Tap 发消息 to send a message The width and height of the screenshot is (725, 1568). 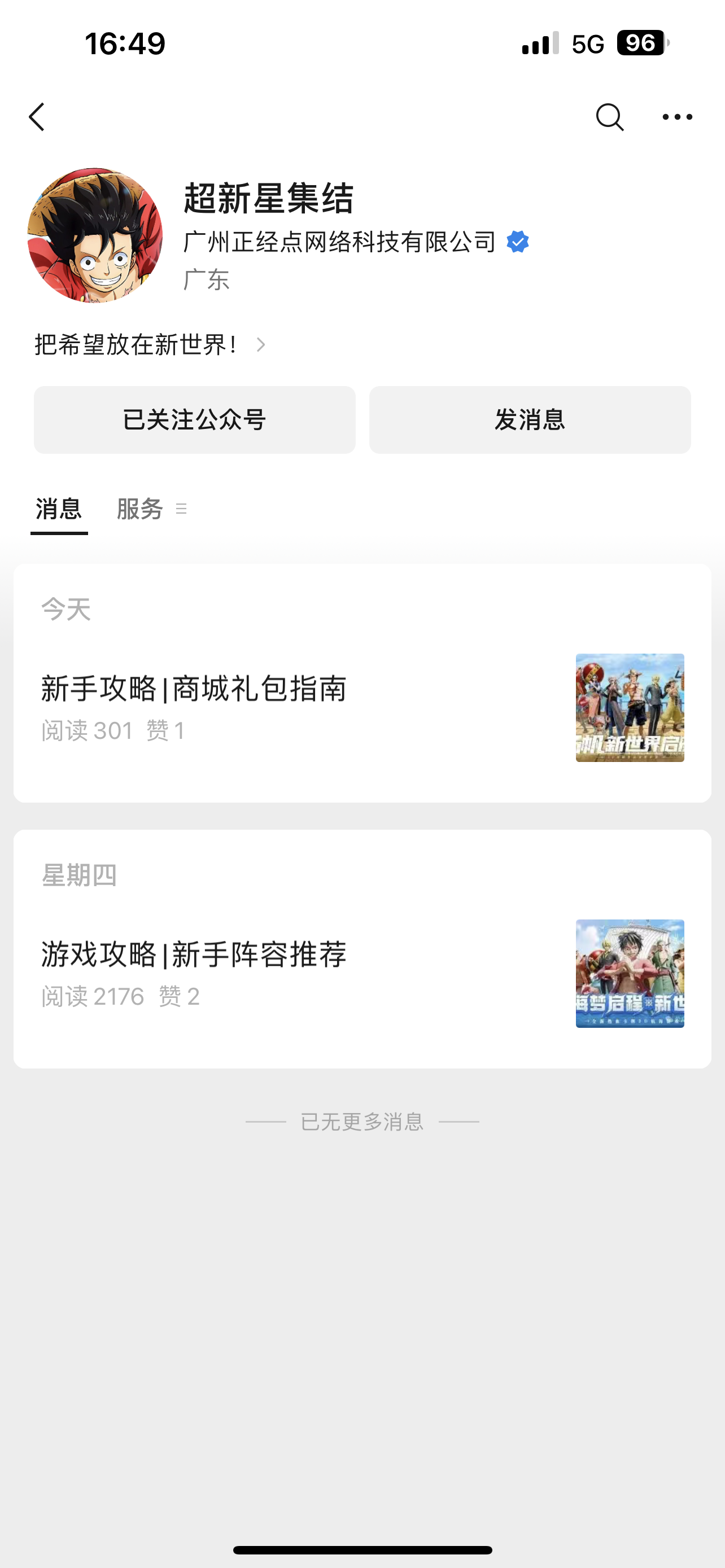pyautogui.click(x=530, y=420)
